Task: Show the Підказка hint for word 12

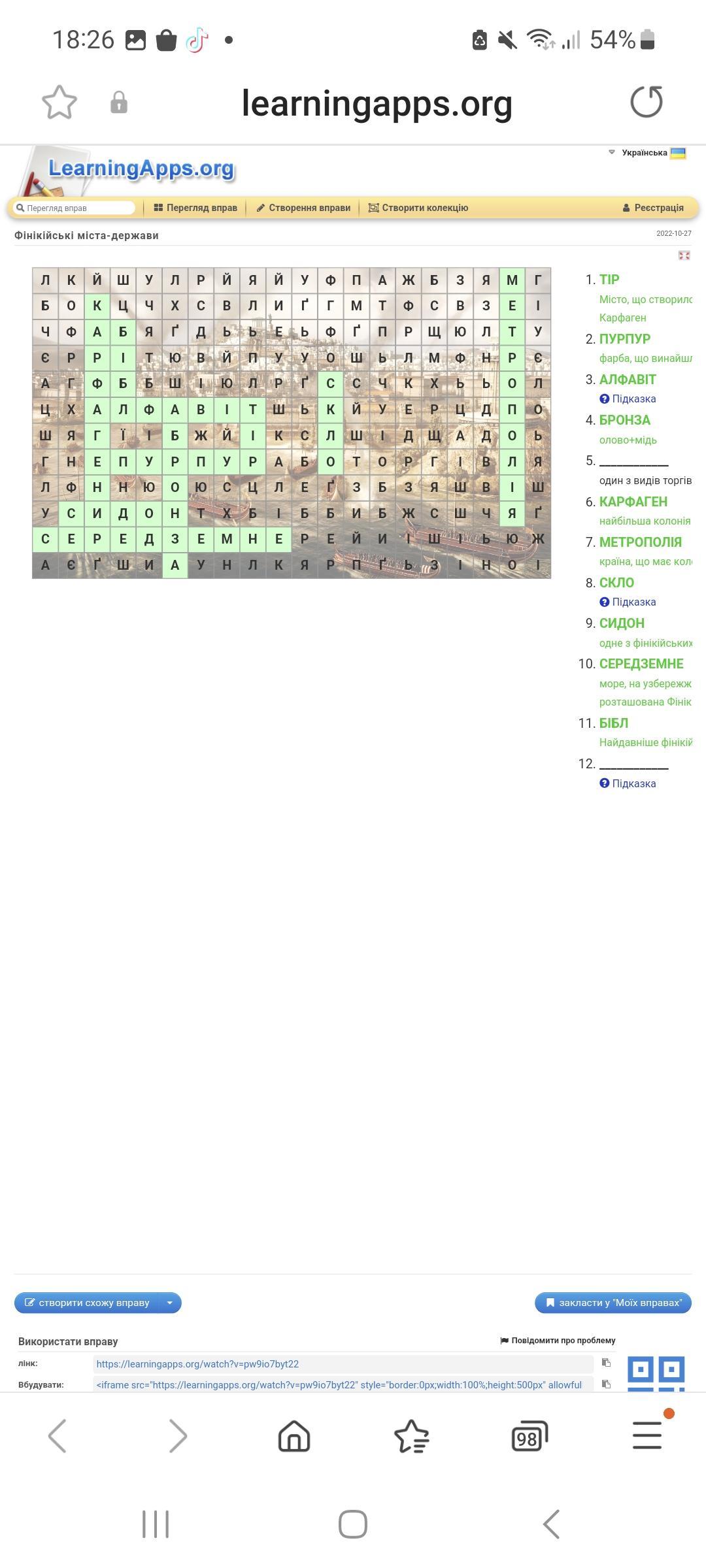Action: (628, 783)
